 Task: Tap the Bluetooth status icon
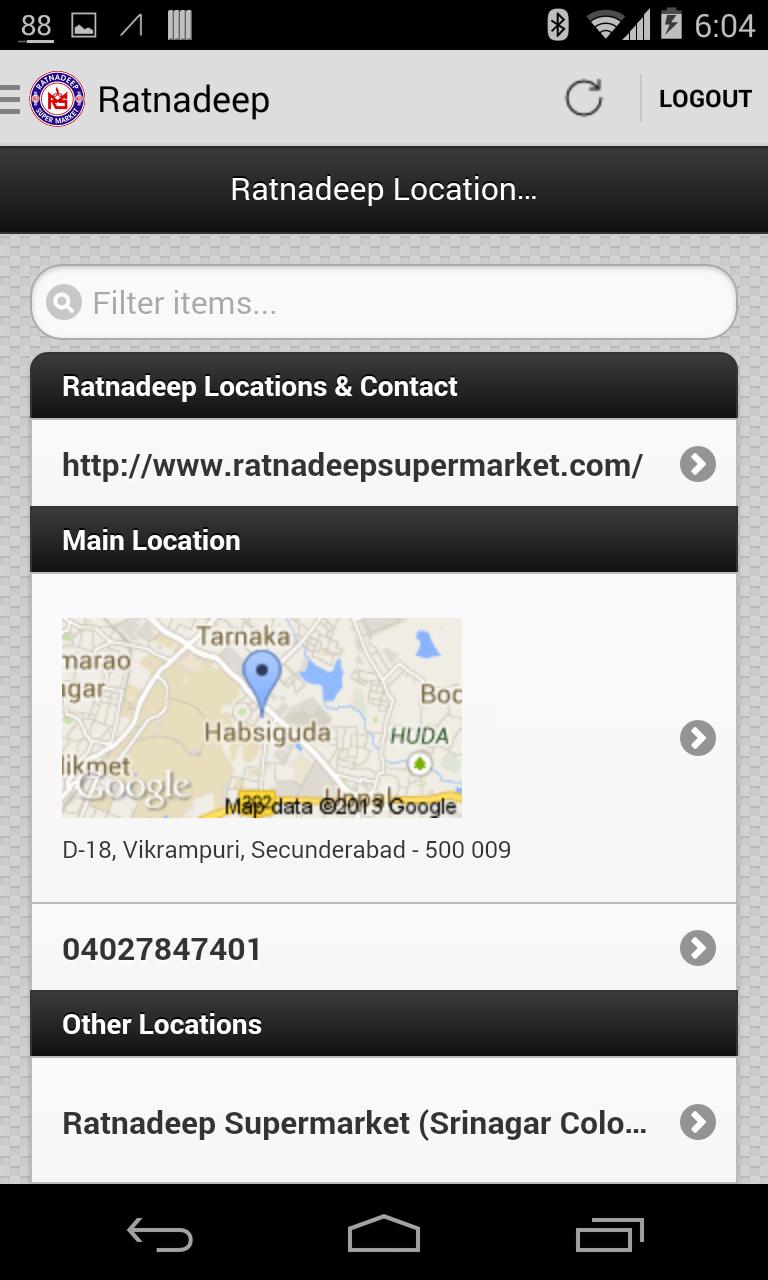(559, 25)
